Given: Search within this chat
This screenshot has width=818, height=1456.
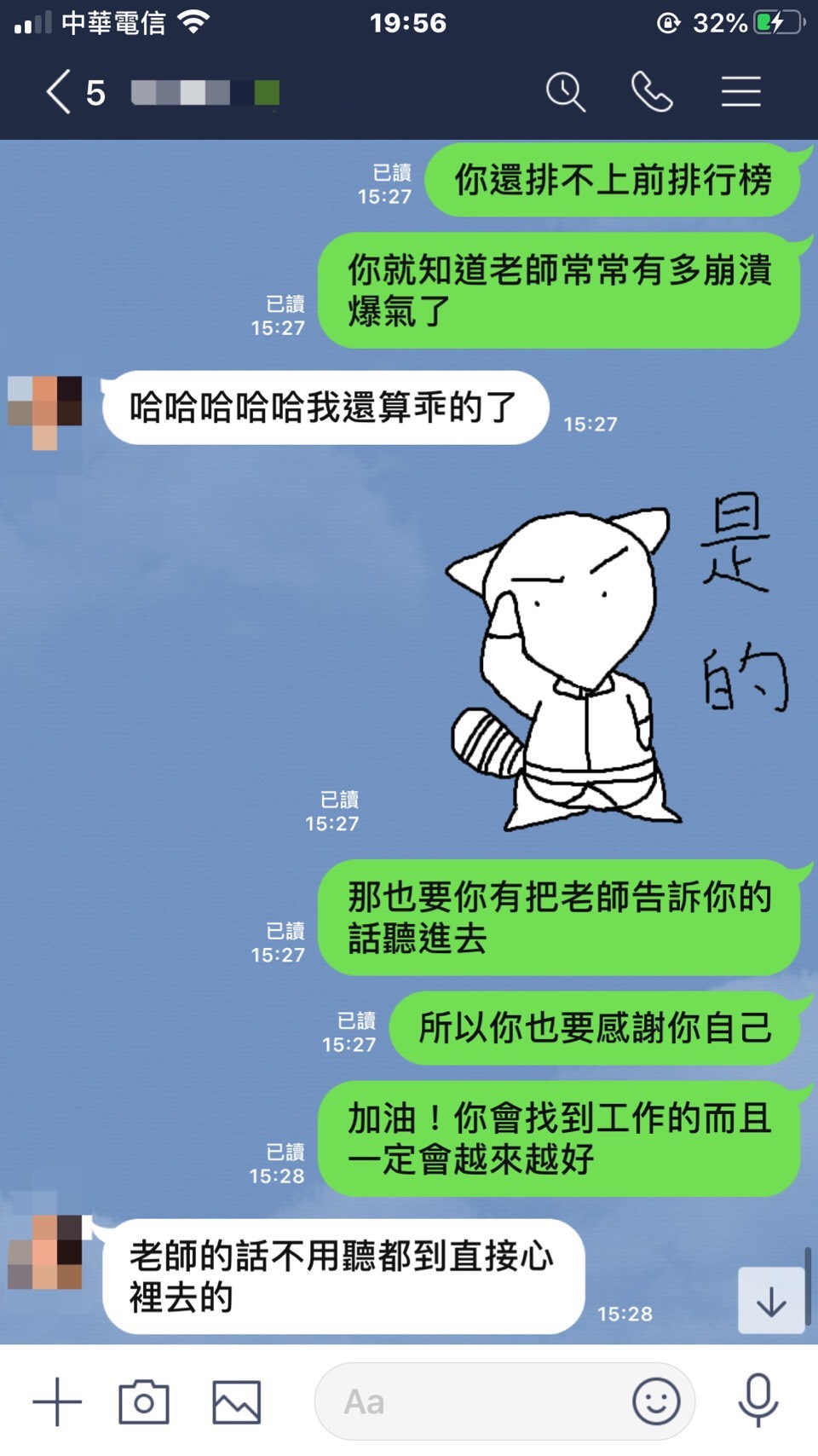Looking at the screenshot, I should pyautogui.click(x=565, y=92).
